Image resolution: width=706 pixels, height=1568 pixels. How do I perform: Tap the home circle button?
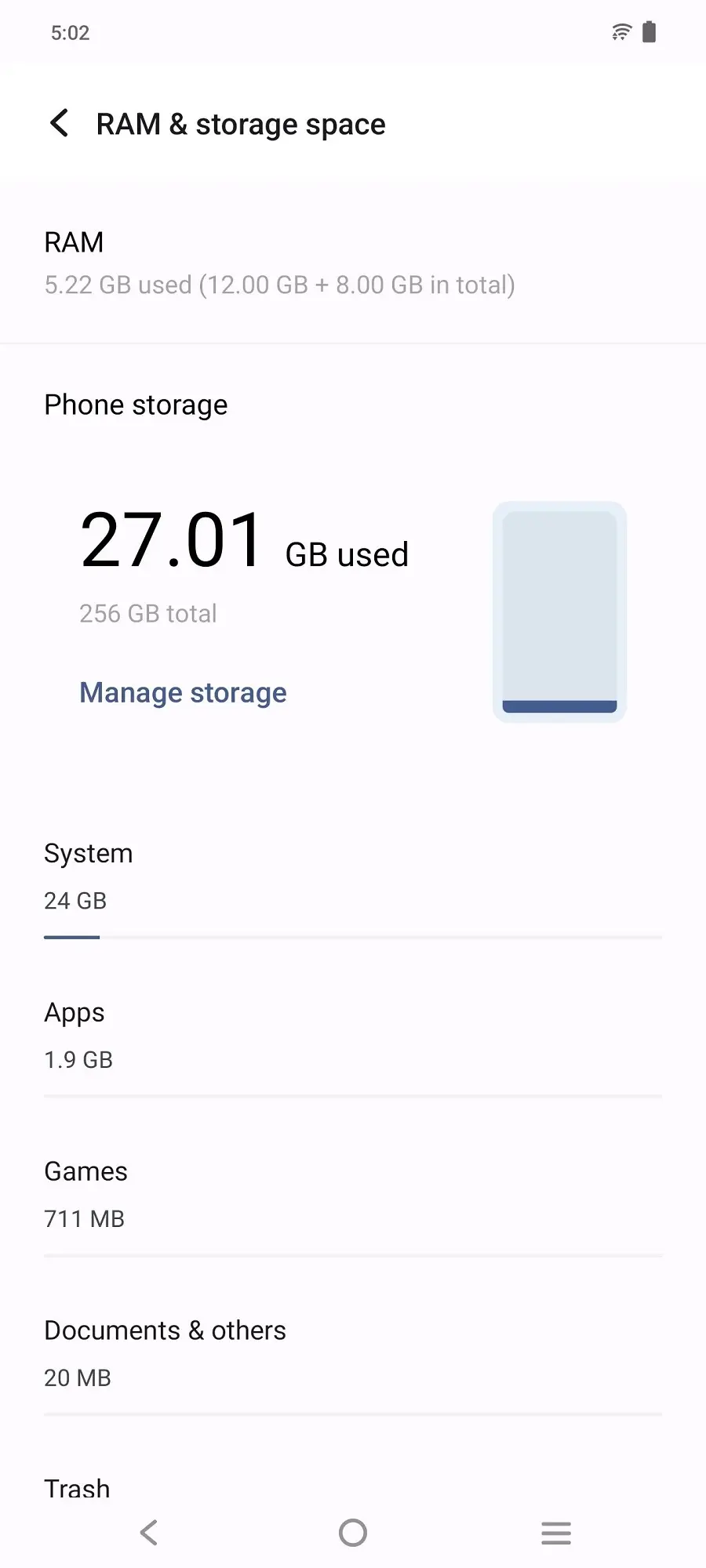pyautogui.click(x=352, y=1533)
